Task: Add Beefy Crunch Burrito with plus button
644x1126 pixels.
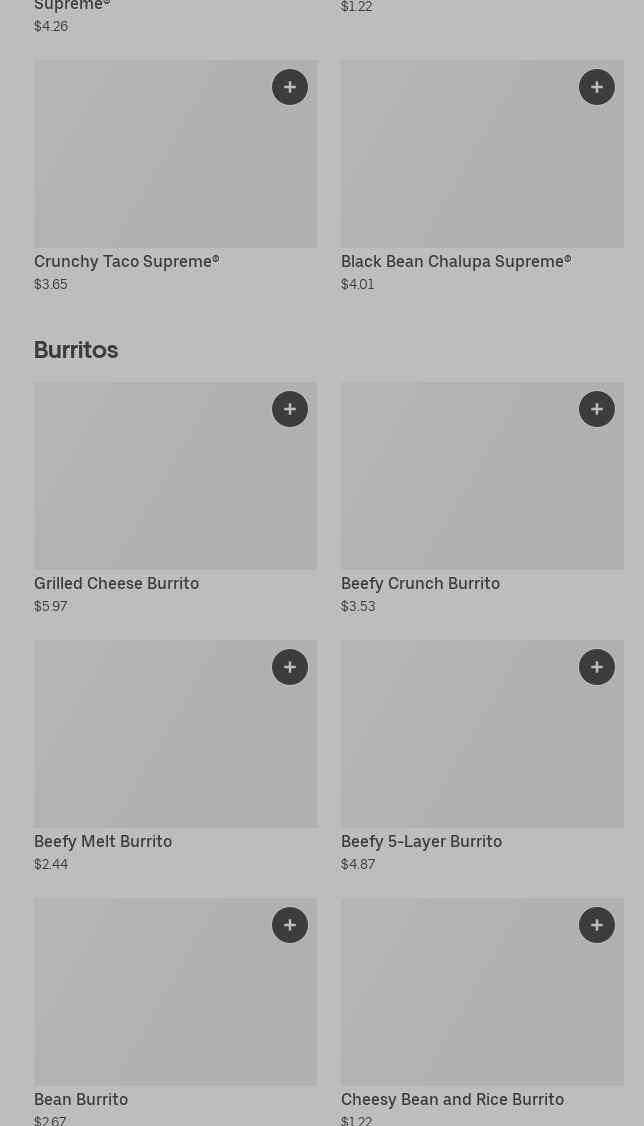Action: [597, 409]
